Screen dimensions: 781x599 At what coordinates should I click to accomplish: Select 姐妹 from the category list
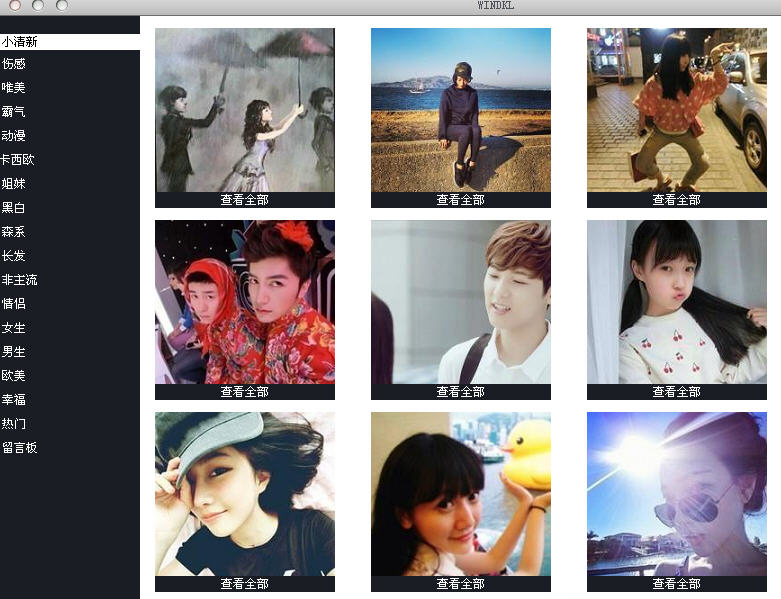(14, 184)
